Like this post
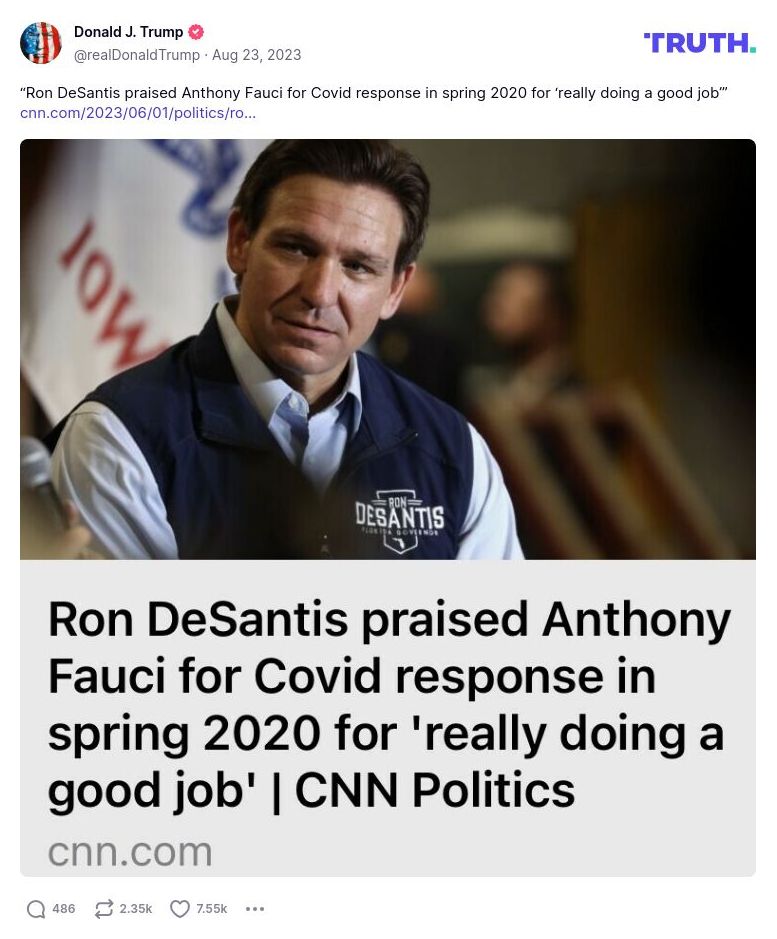Screen dimensions: 777x939 (x=180, y=909)
